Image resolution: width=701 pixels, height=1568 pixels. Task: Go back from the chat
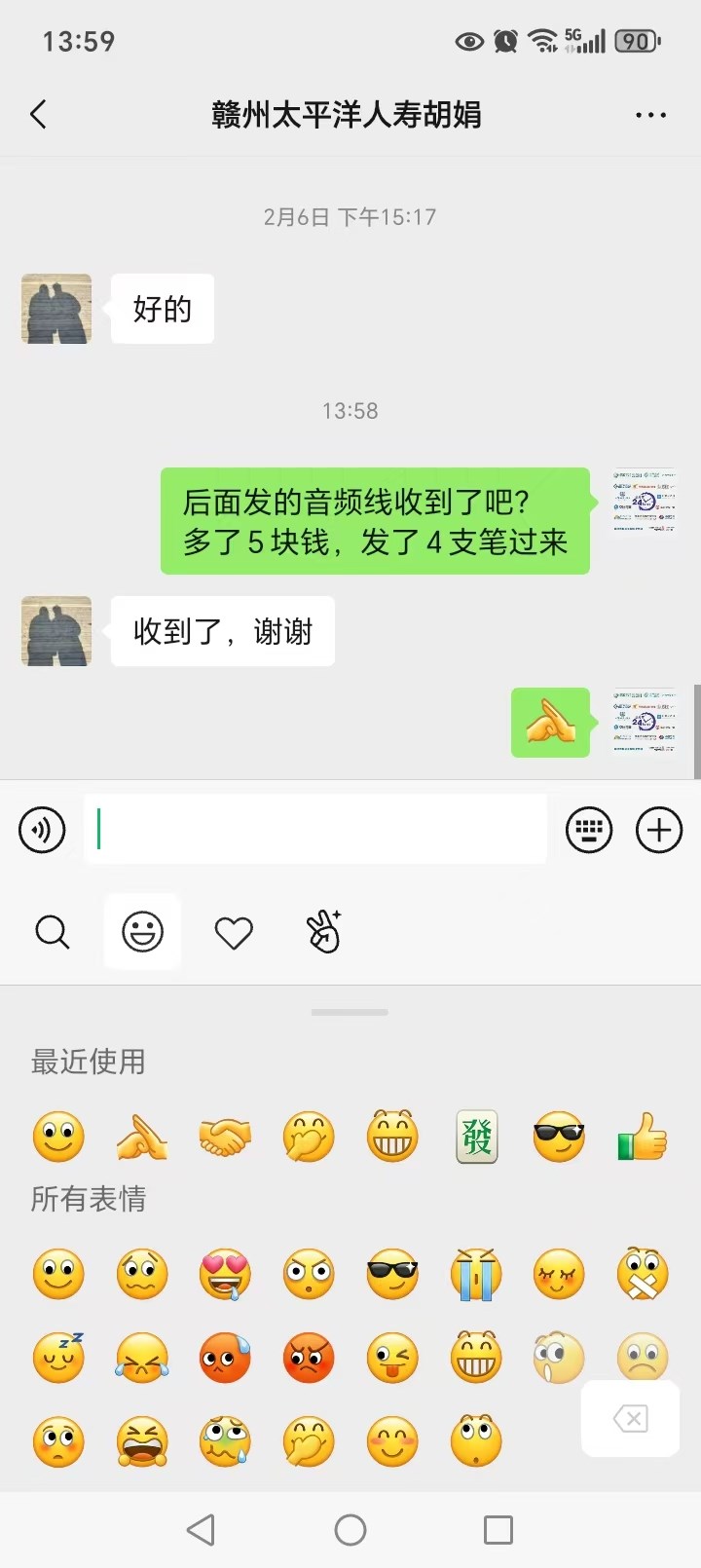pyautogui.click(x=39, y=115)
